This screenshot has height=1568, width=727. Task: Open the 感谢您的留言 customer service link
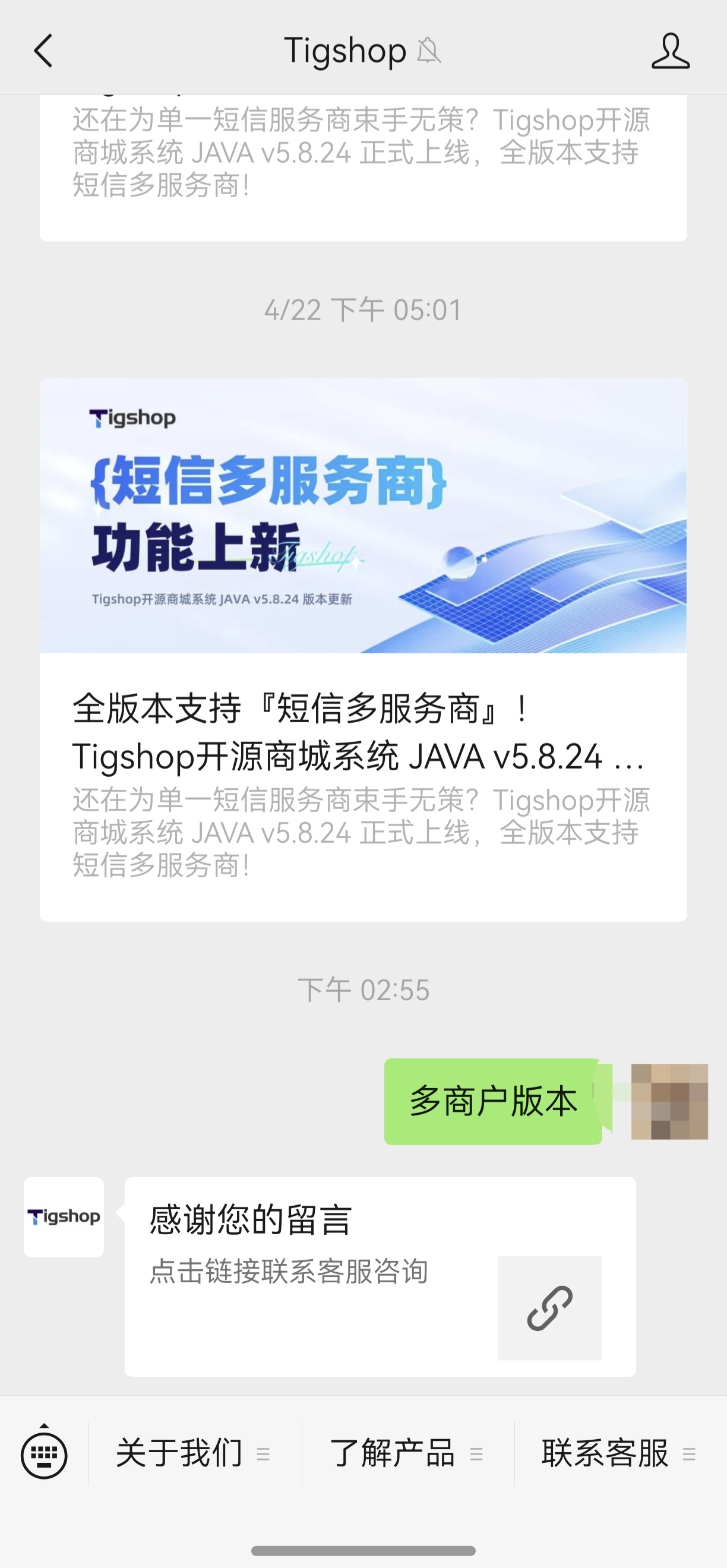point(380,1277)
